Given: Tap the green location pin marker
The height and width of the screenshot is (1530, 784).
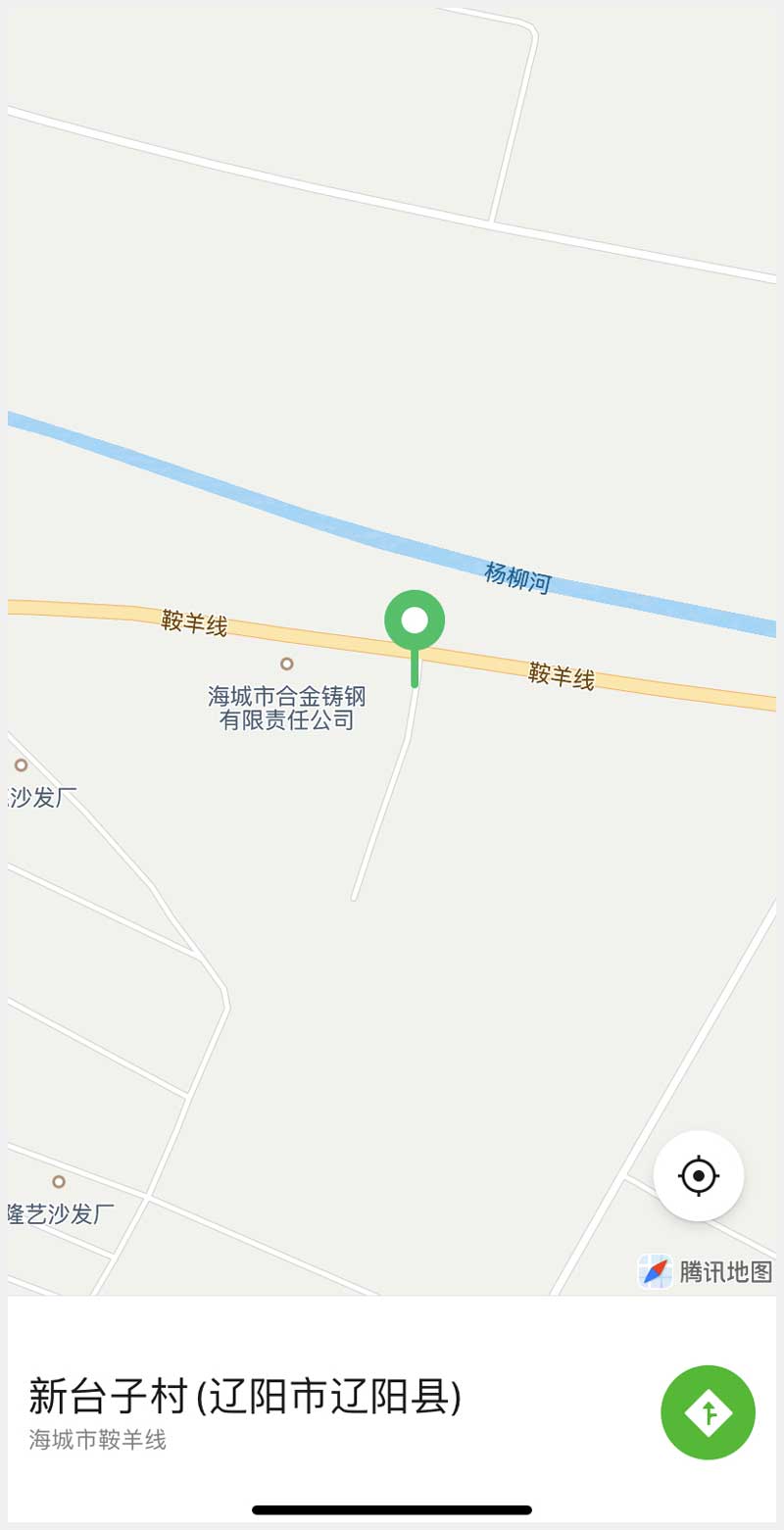Looking at the screenshot, I should (415, 621).
